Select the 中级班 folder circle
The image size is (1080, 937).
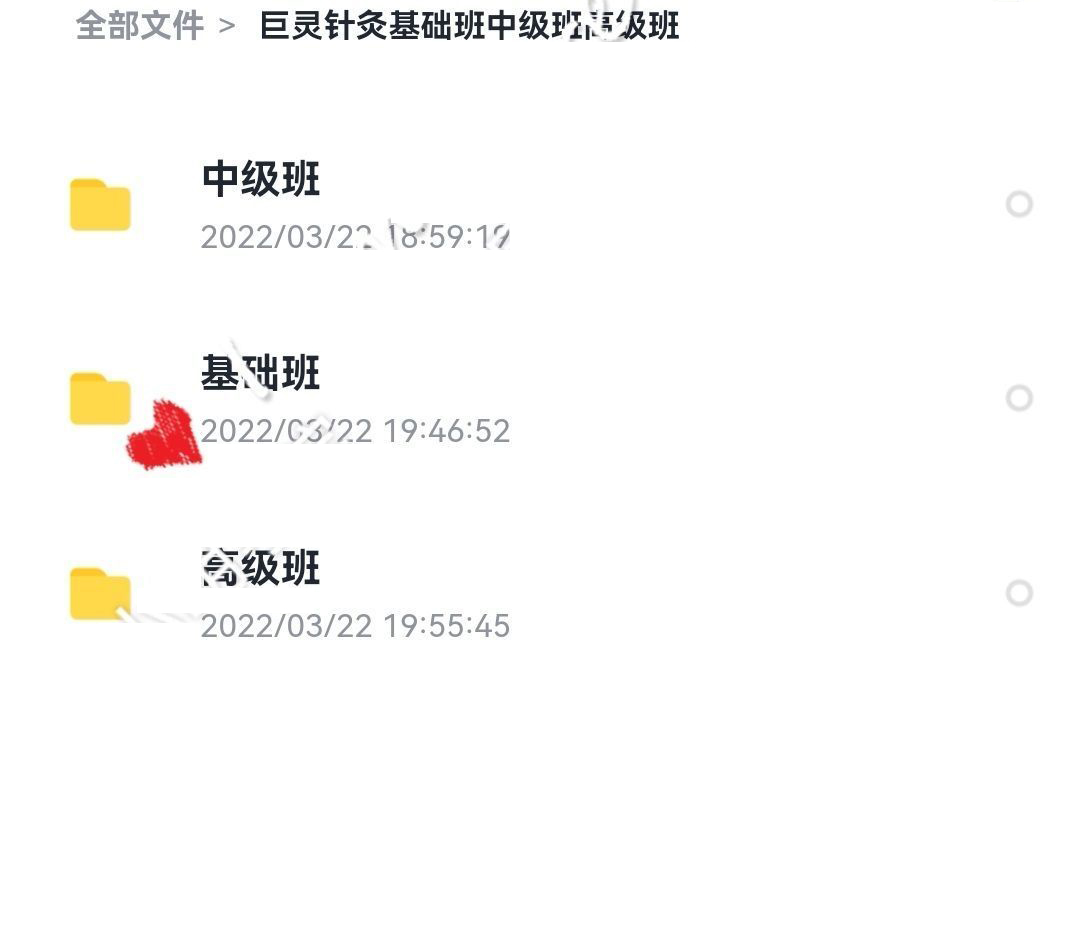pos(1019,204)
